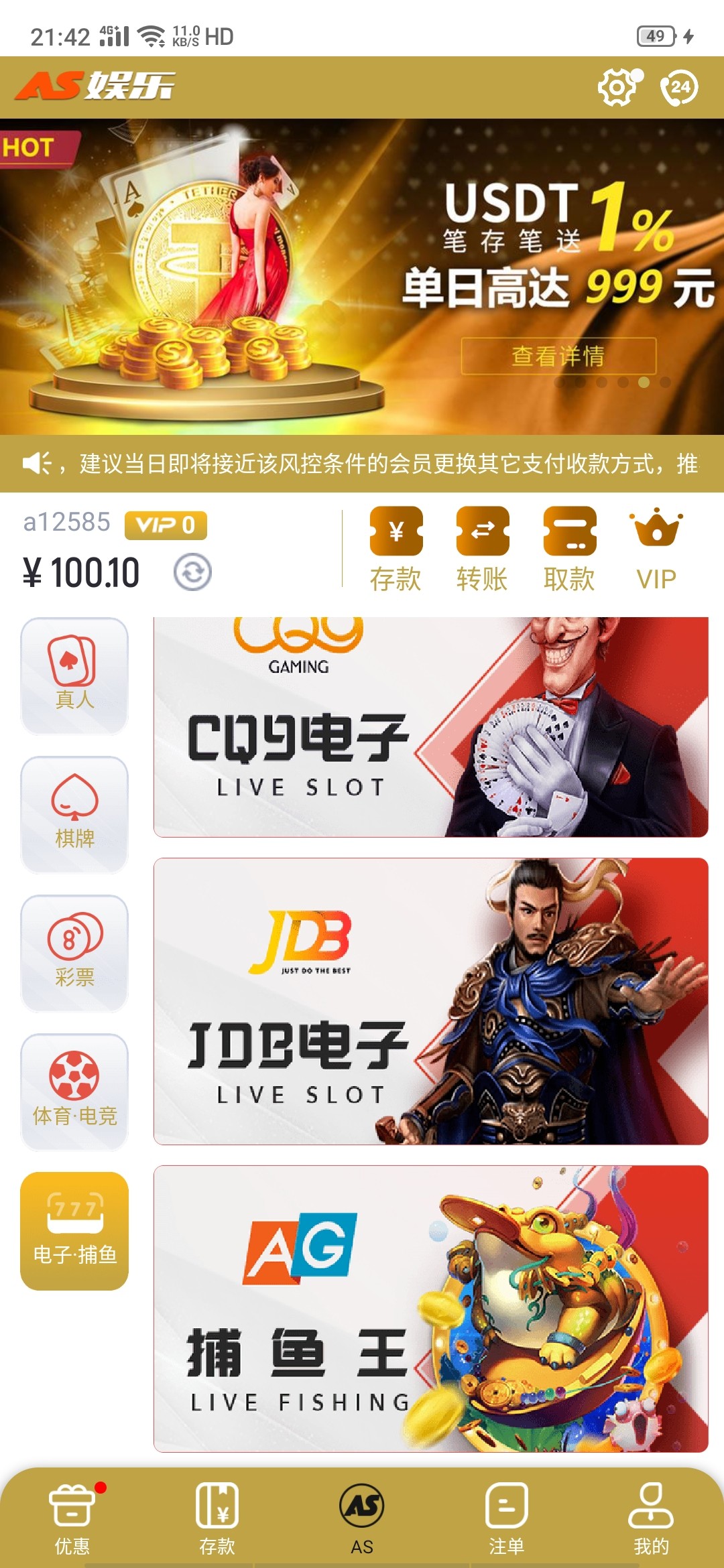Image resolution: width=724 pixels, height=1568 pixels.
Task: Open 24-hour customer service
Action: click(x=679, y=87)
